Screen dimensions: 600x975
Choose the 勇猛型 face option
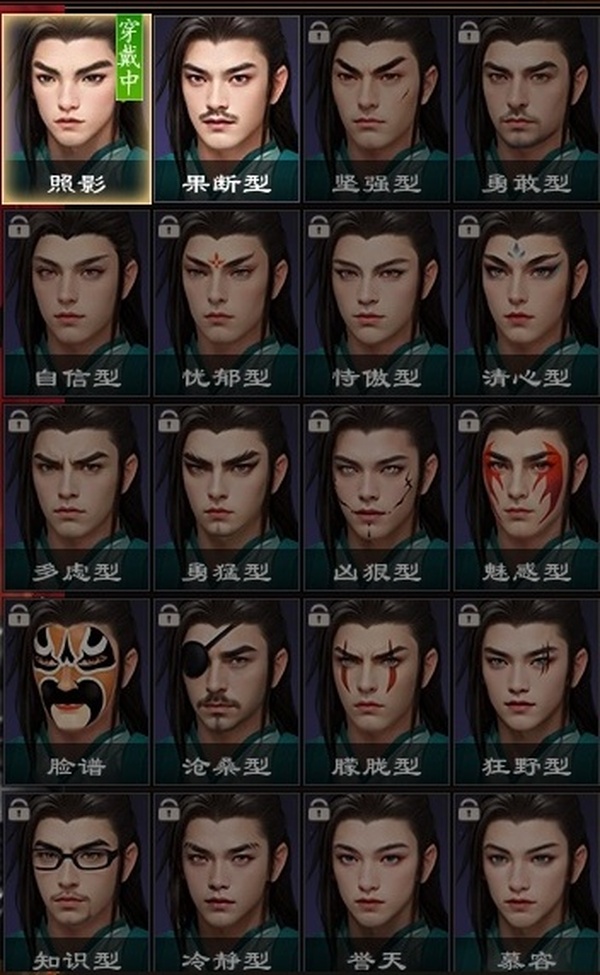pos(227,496)
